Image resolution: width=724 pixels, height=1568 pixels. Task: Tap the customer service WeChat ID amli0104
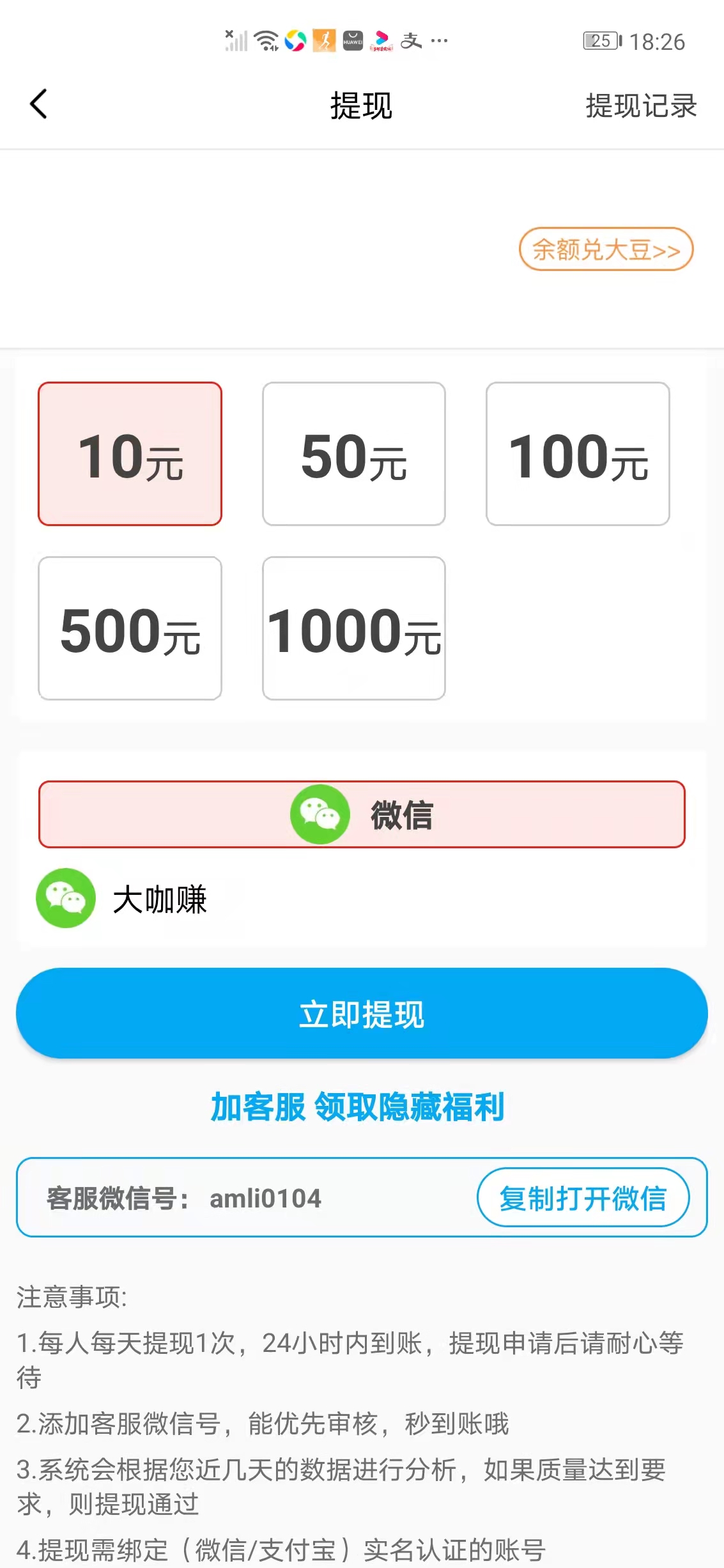click(x=266, y=1197)
